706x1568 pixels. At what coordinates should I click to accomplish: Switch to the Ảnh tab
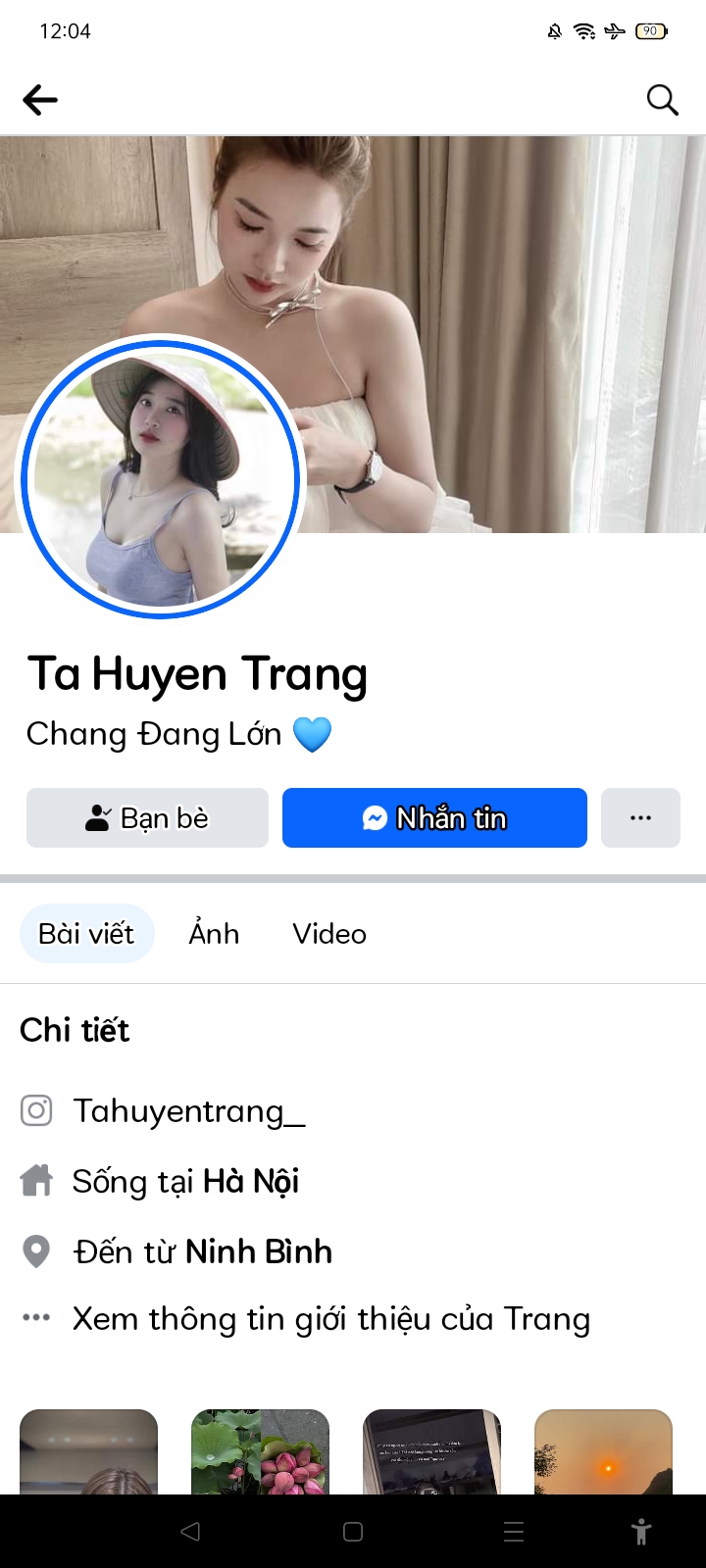[x=214, y=934]
